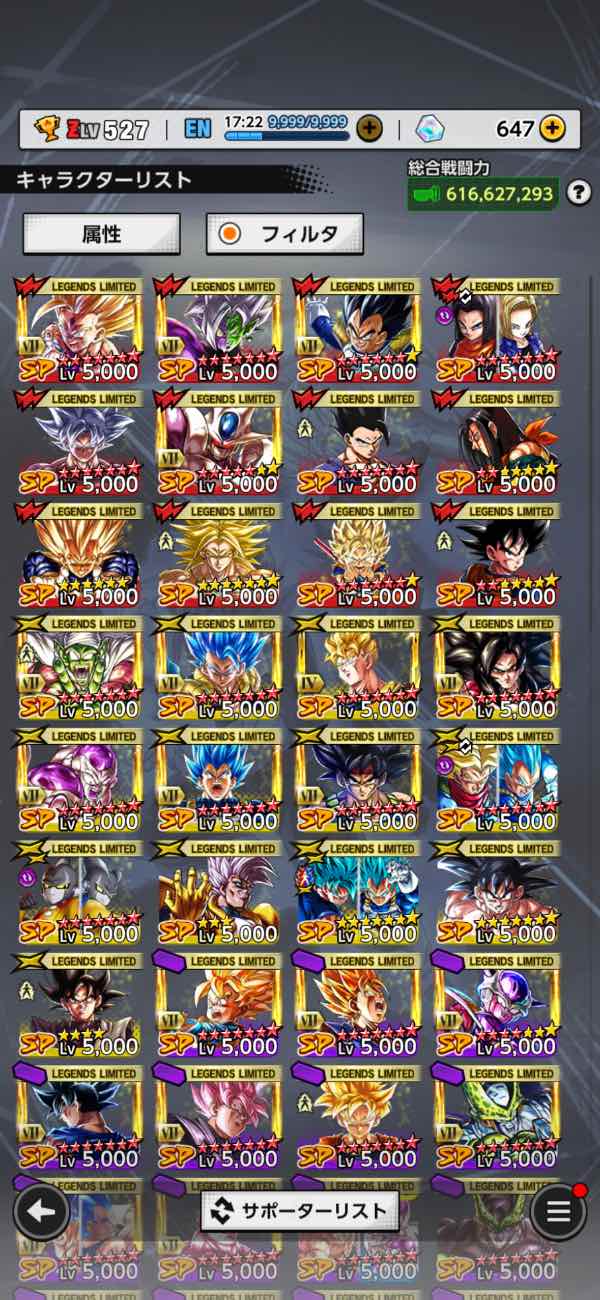Select the Super Saiyan 3 Goku card

point(78,332)
